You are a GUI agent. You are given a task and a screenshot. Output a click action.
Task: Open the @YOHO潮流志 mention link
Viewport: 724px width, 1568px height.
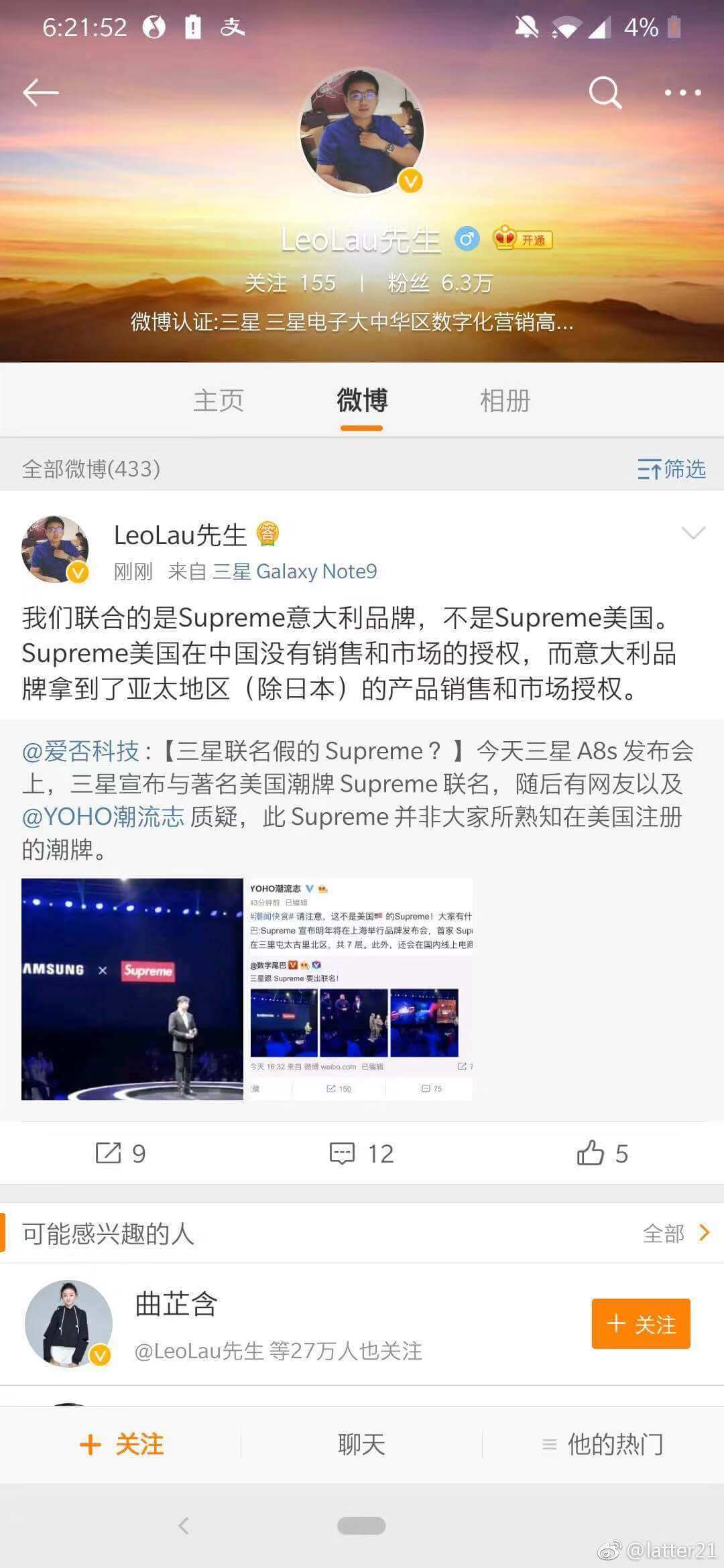click(103, 817)
